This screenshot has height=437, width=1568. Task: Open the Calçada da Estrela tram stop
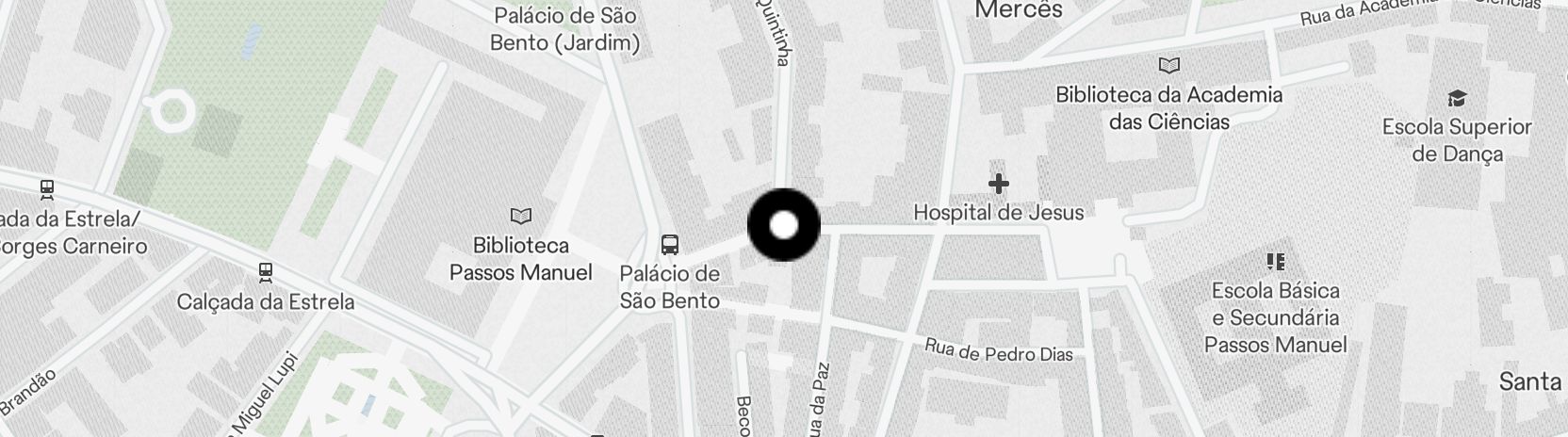266,273
